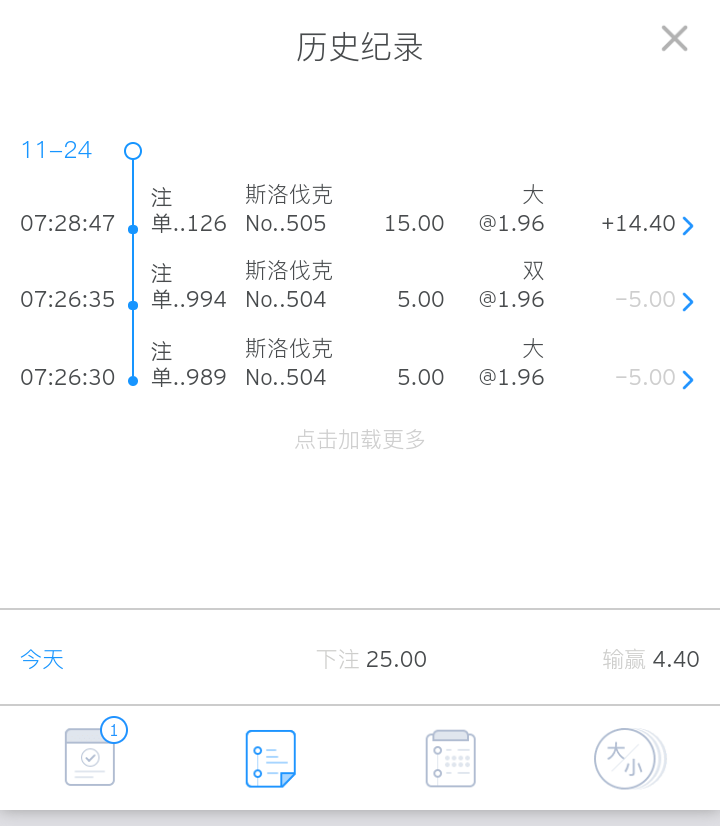Open bet record at 07:26:30
The image size is (720, 826).
pyautogui.click(x=687, y=379)
